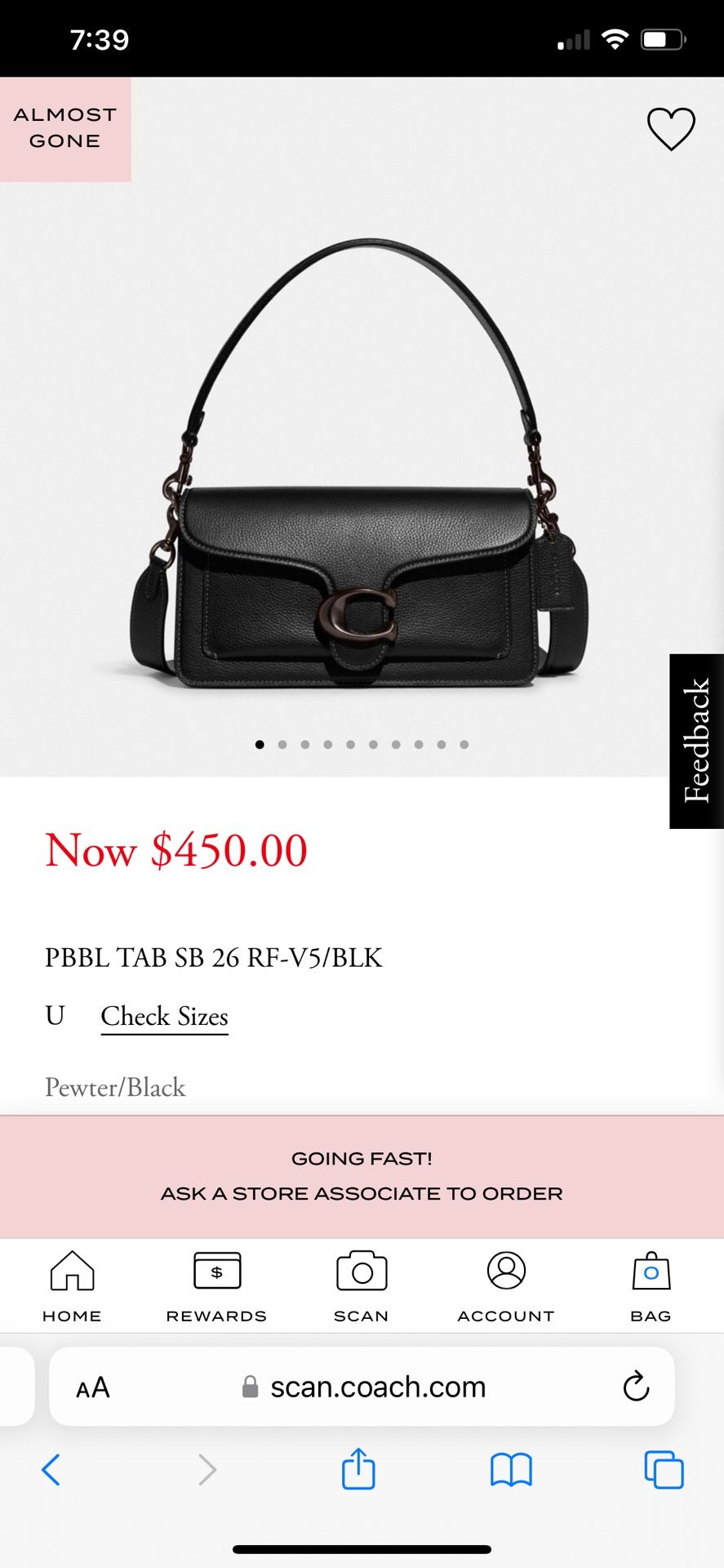Open the Check Sizes link

[x=164, y=1017]
